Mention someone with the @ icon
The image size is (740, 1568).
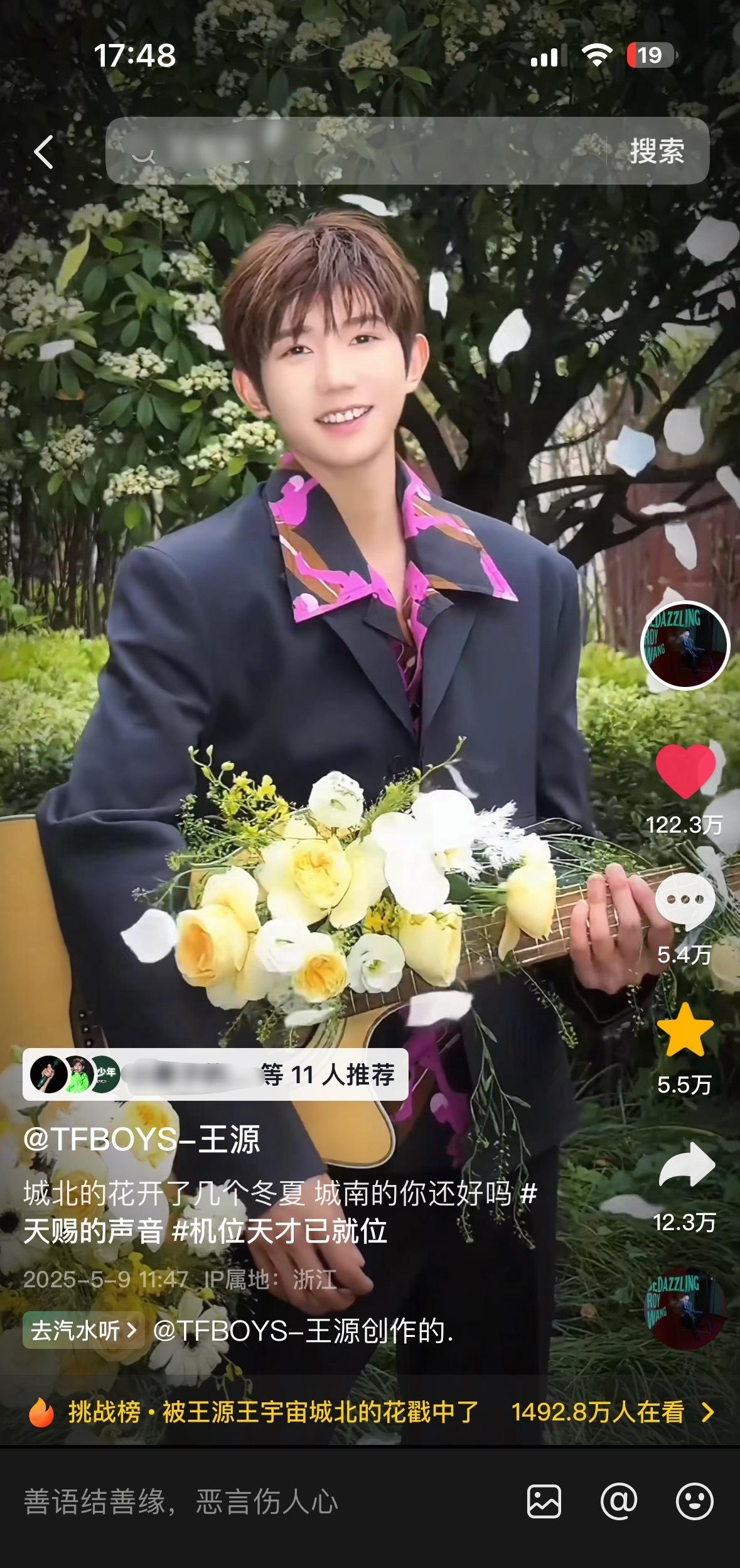pyautogui.click(x=619, y=1501)
